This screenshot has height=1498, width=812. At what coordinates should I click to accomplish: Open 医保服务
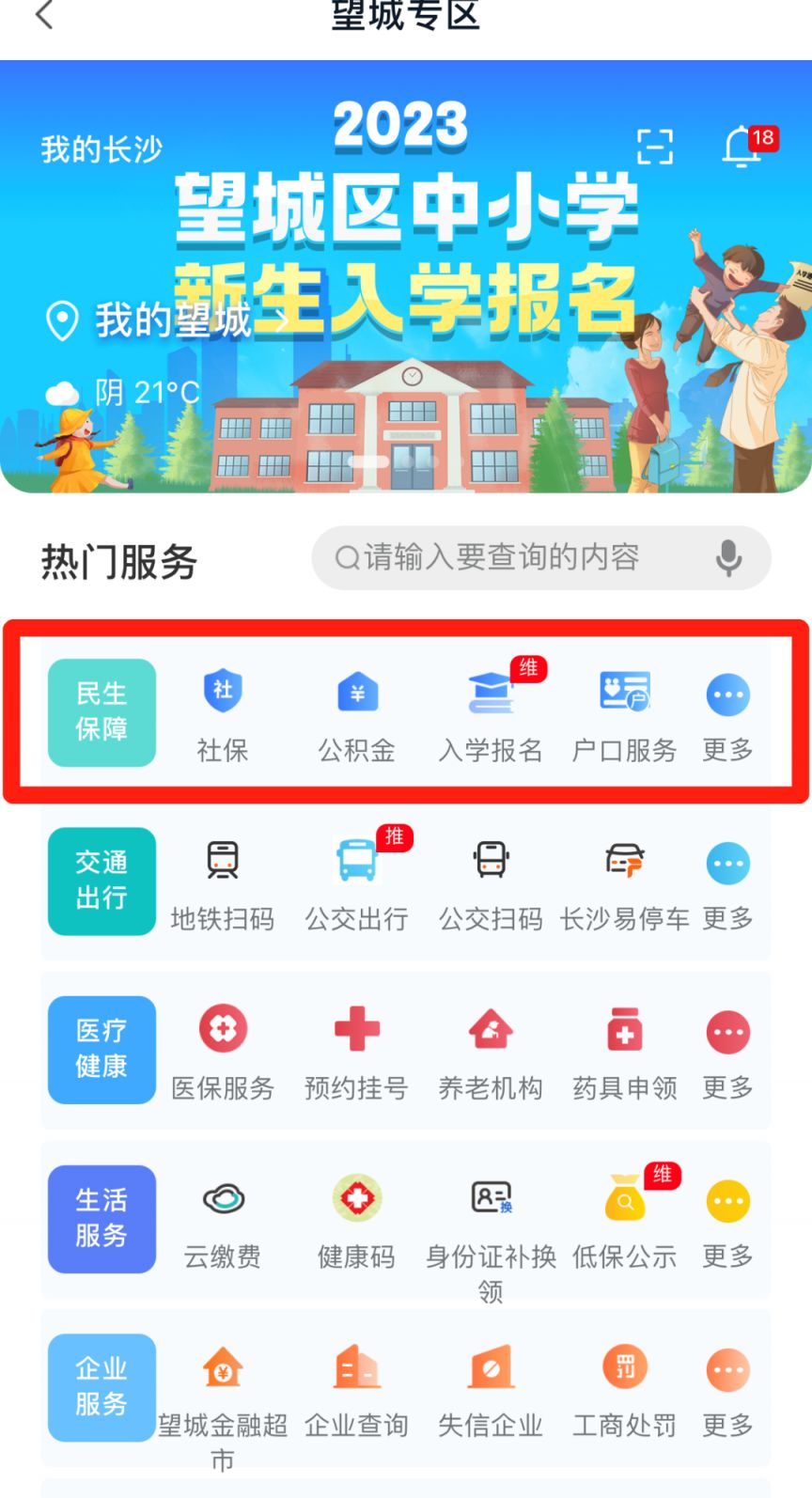223,1051
